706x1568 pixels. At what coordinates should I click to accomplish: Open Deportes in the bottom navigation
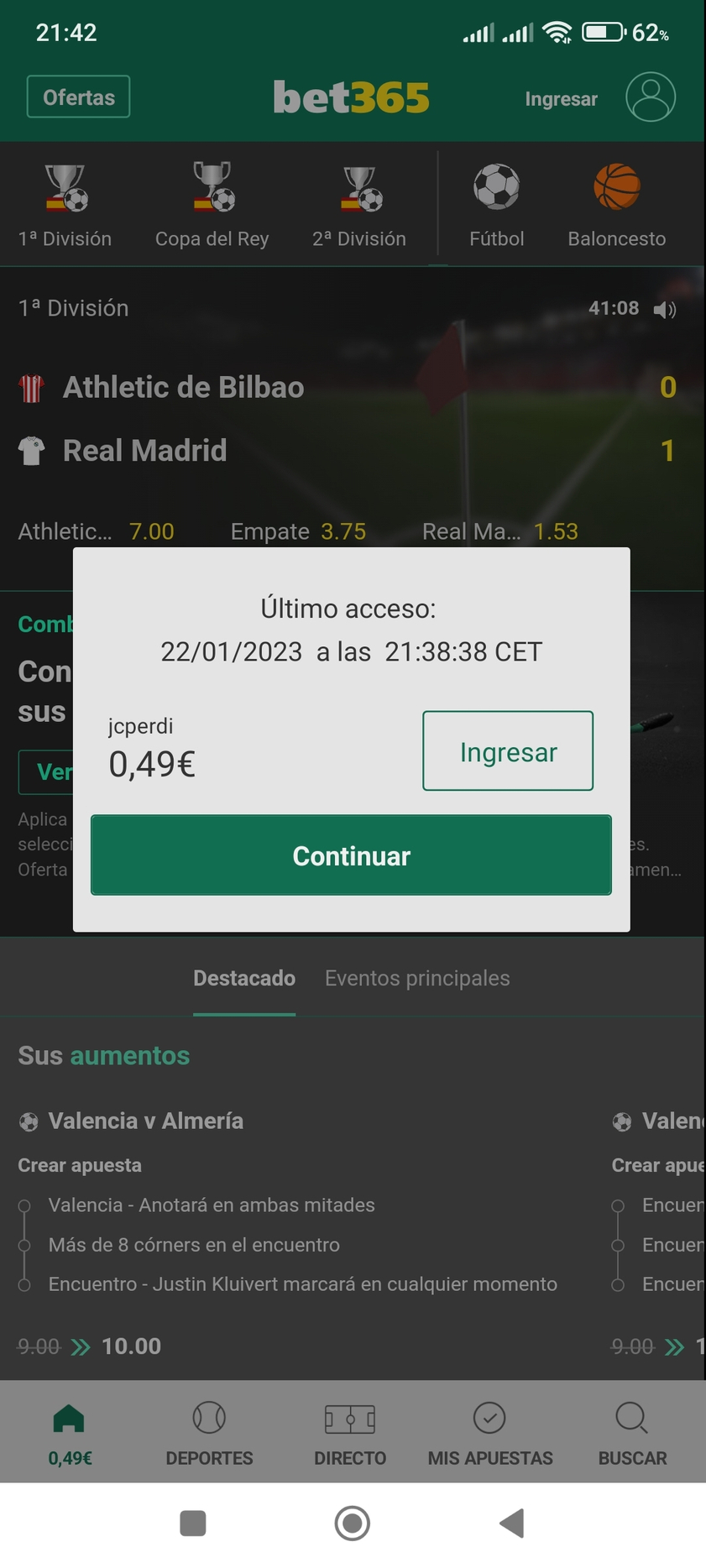click(x=209, y=1433)
